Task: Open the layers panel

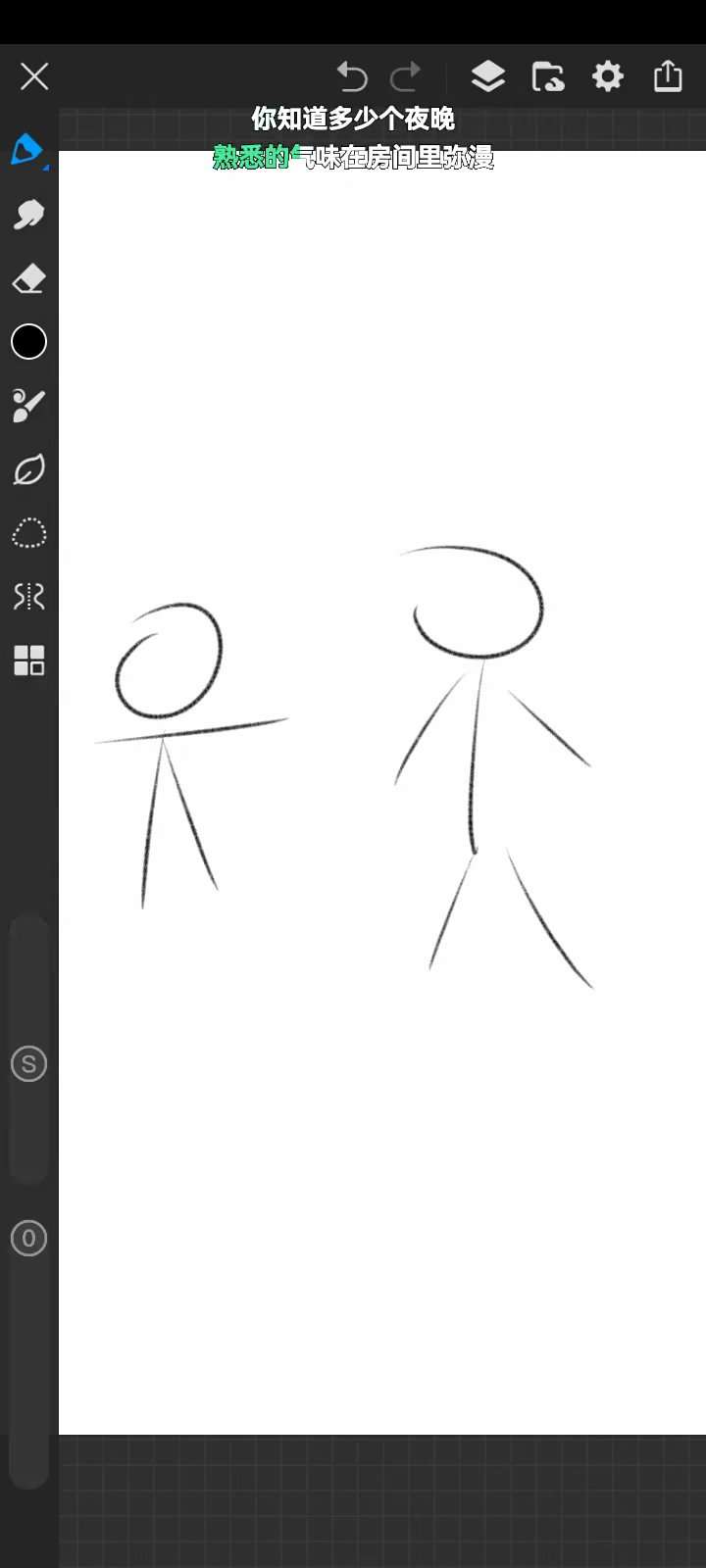Action: (487, 76)
